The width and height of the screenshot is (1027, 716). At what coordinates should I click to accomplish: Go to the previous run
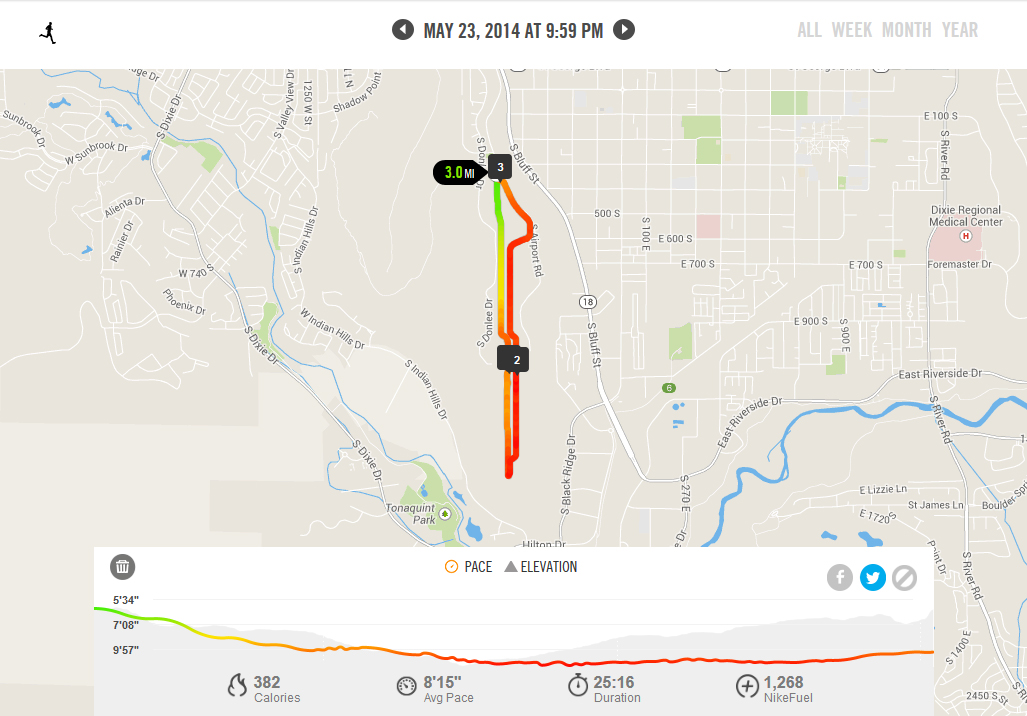(402, 30)
